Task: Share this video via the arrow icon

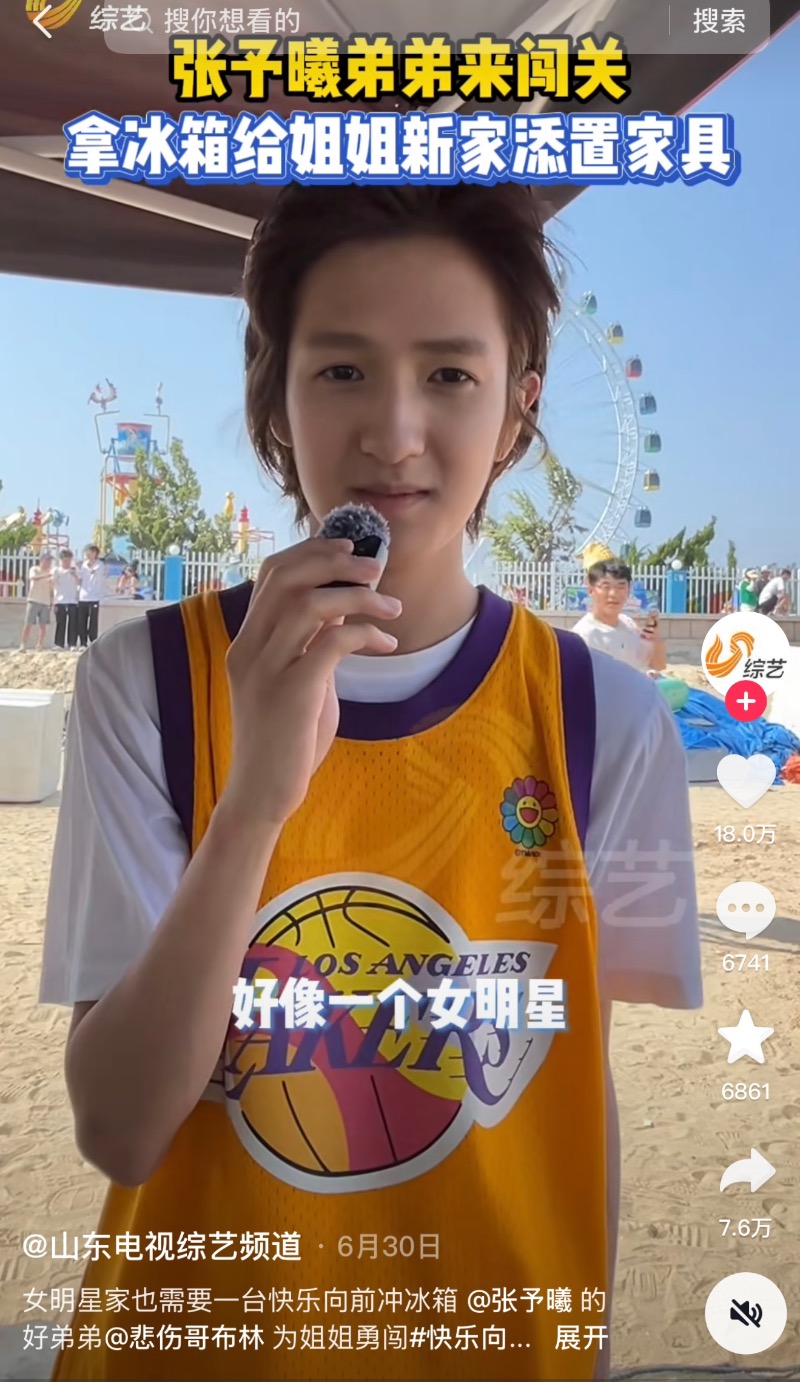Action: [x=746, y=1172]
